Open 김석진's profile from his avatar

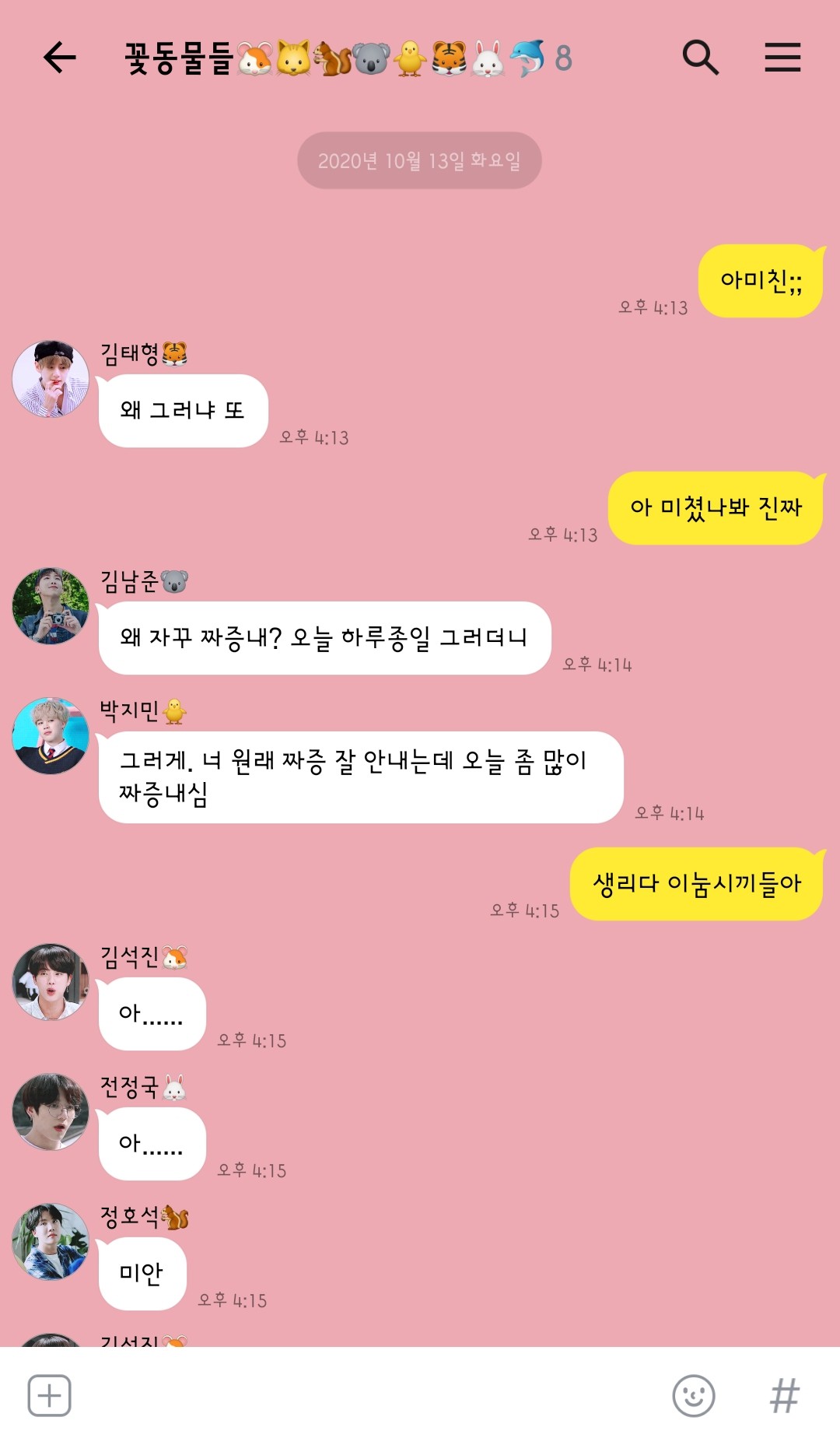pos(51,982)
